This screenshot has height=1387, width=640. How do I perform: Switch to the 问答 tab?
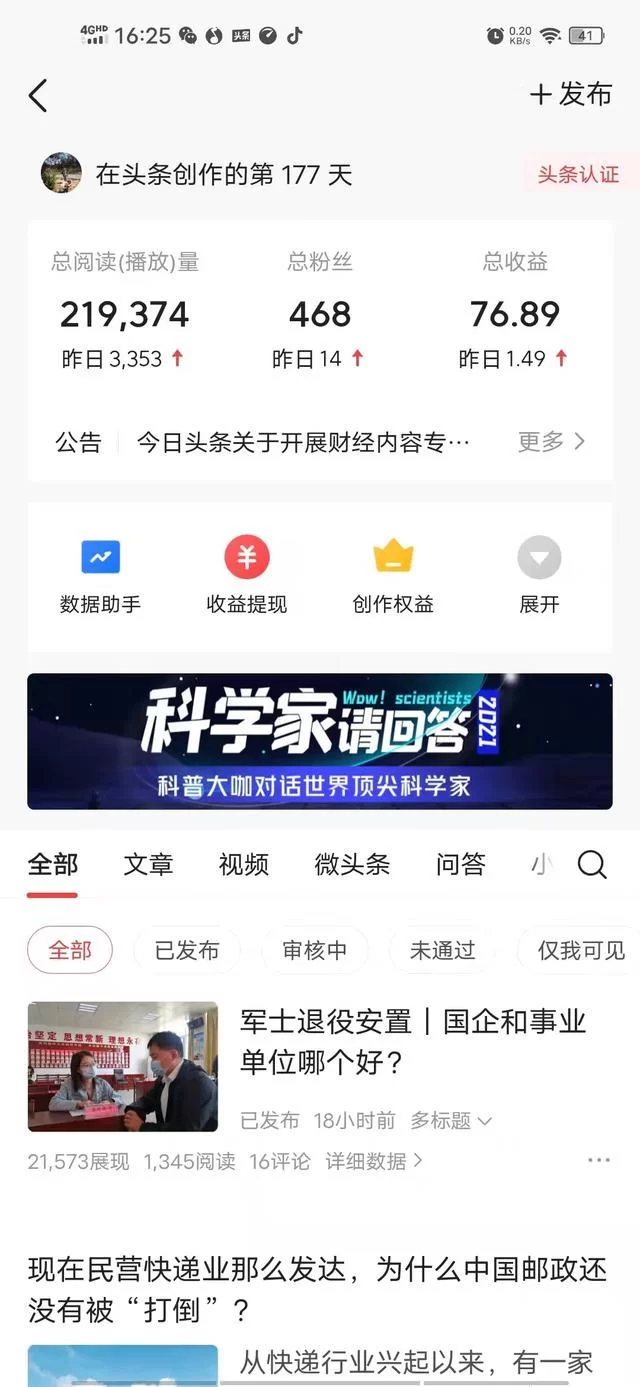(460, 864)
